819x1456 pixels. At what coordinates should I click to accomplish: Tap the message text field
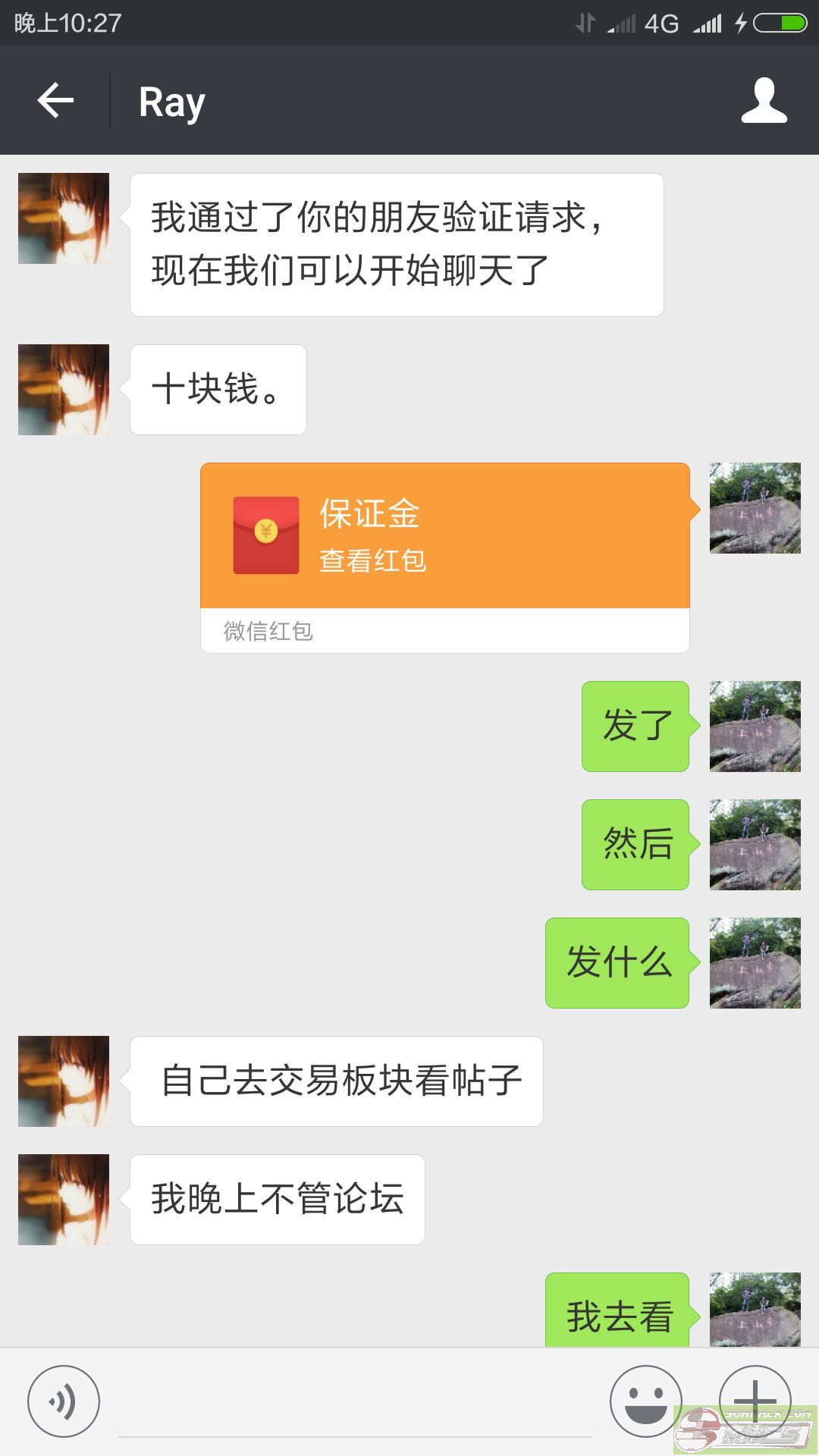(355, 1403)
